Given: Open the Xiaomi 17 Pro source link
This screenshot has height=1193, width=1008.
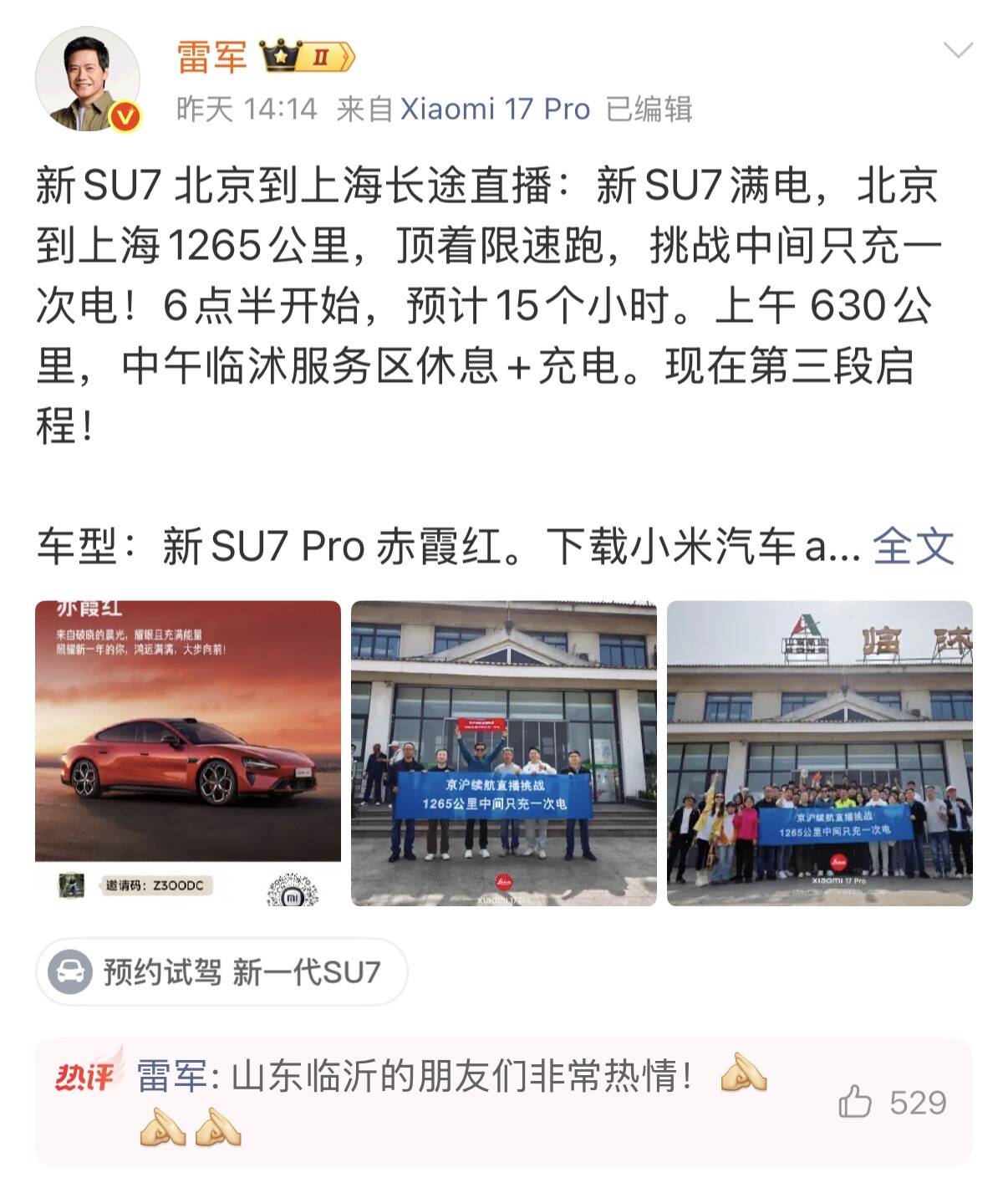Looking at the screenshot, I should 495,110.
